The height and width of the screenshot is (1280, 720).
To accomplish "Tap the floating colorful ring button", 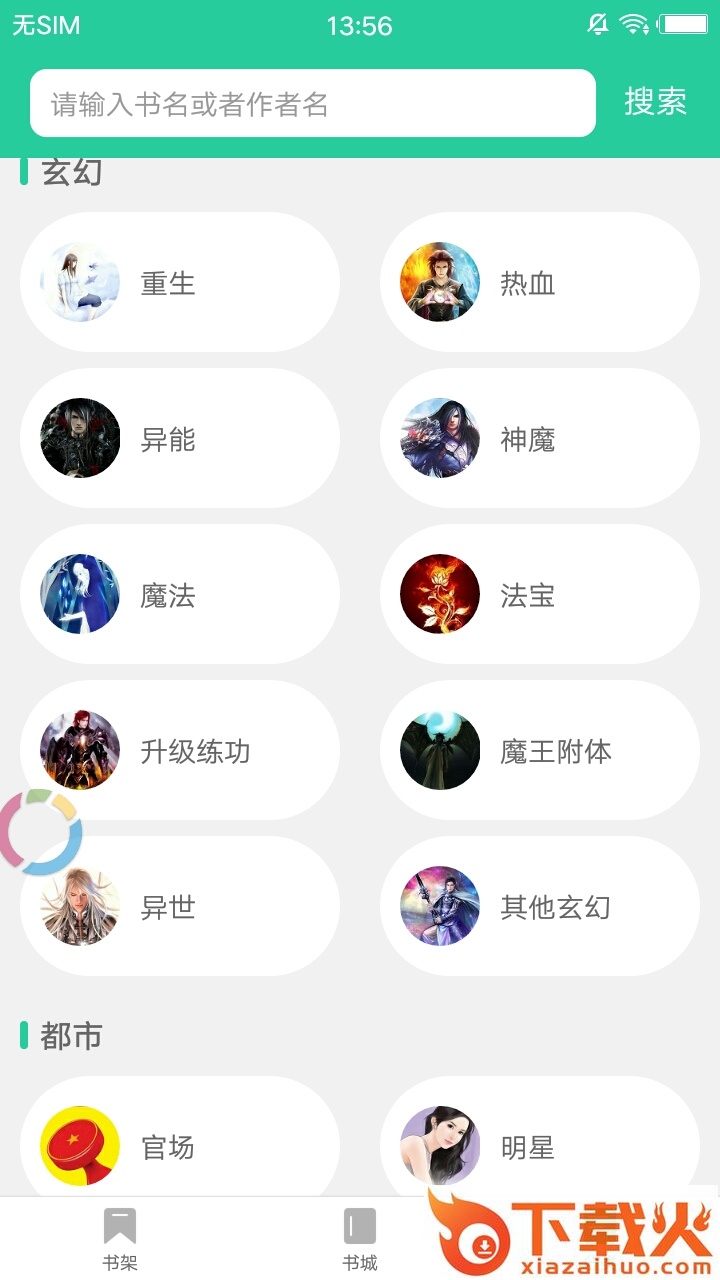I will (x=40, y=832).
